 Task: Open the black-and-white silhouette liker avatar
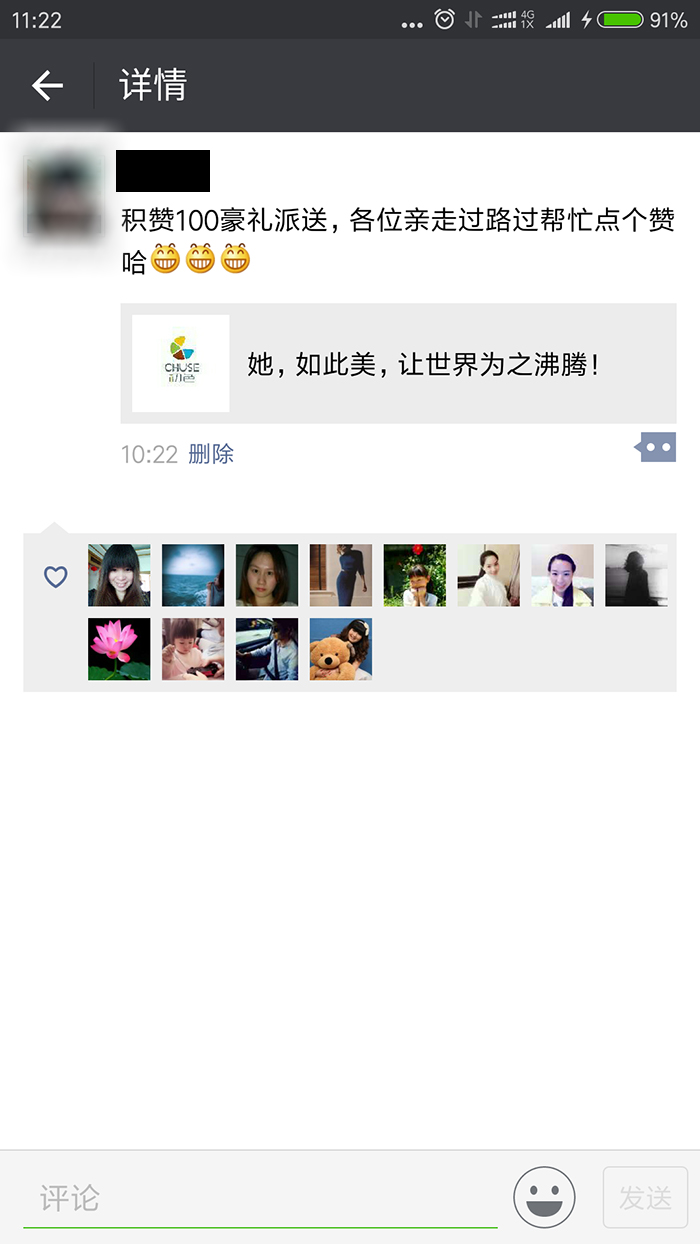pos(636,575)
